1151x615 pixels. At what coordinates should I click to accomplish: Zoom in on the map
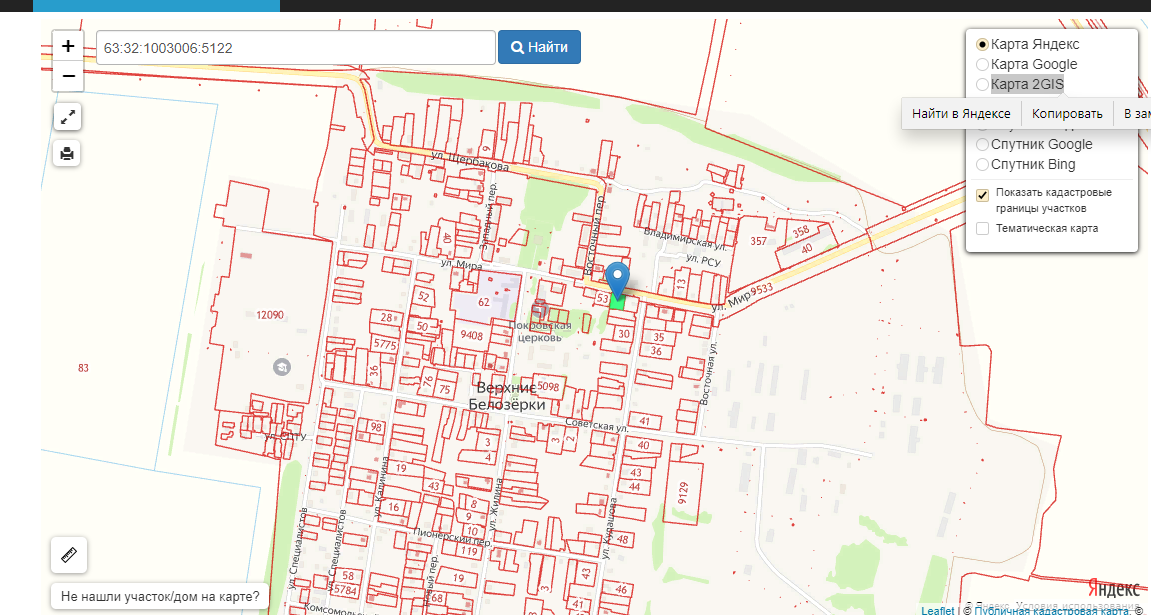68,46
